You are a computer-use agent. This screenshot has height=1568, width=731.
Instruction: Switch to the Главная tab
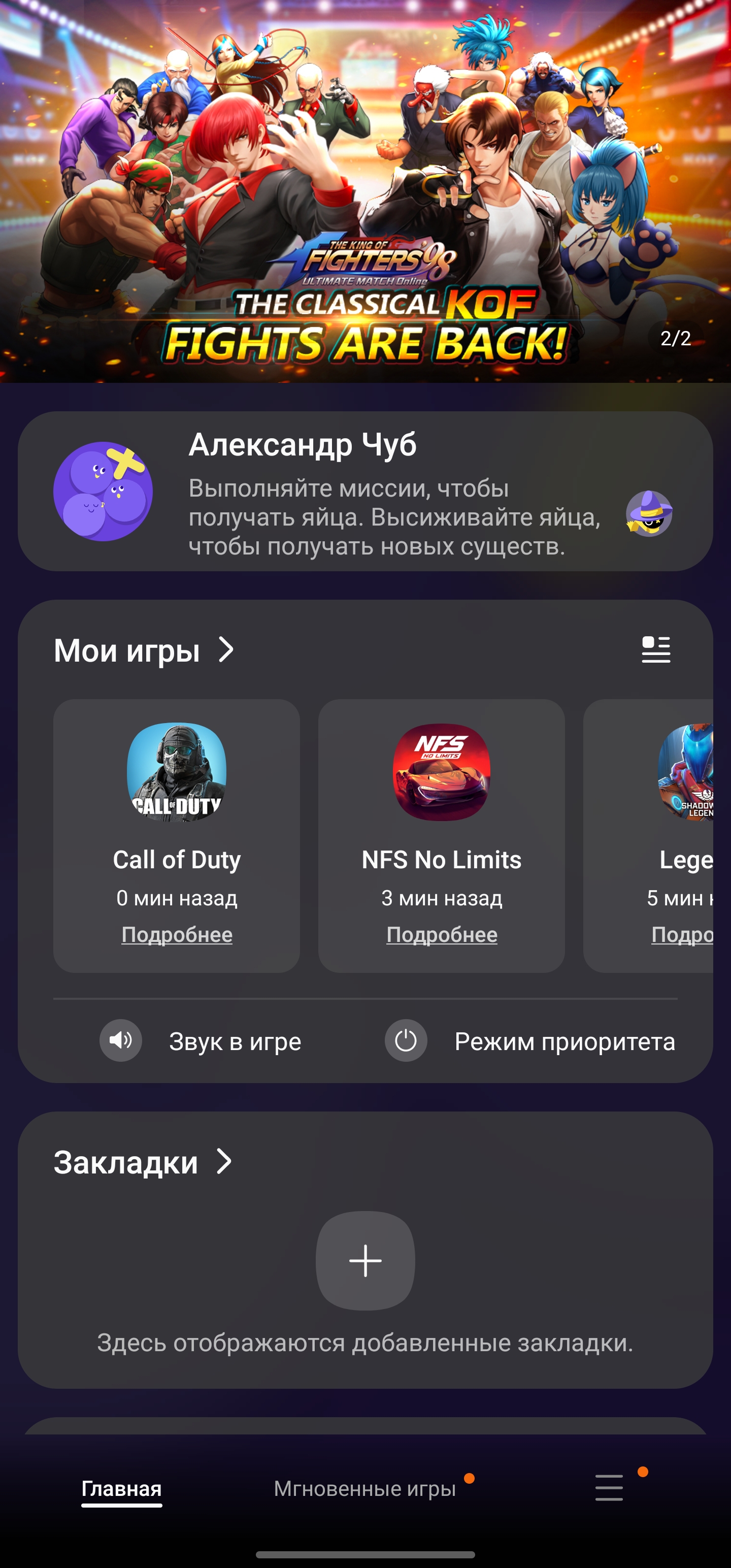pyautogui.click(x=122, y=1489)
